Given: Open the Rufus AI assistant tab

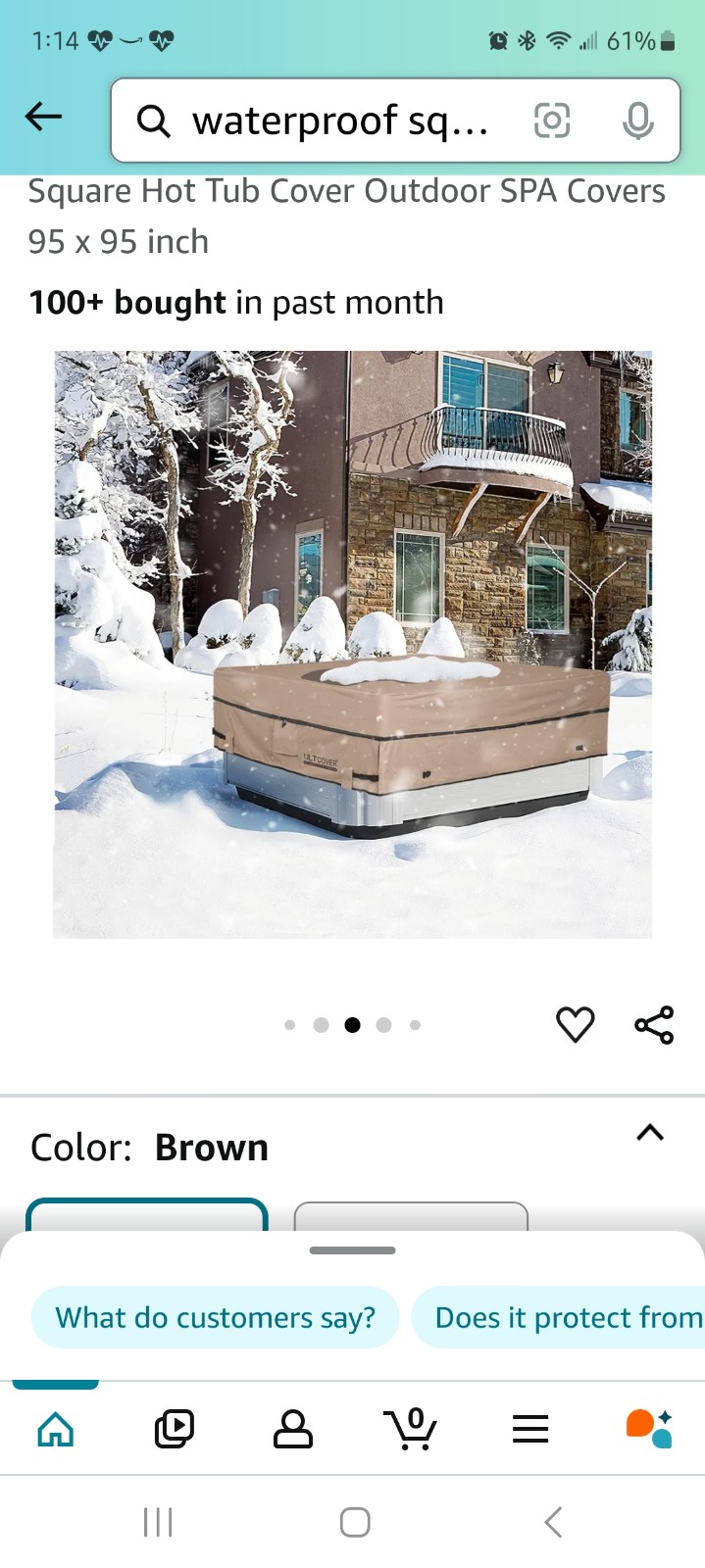Looking at the screenshot, I should 649,1429.
